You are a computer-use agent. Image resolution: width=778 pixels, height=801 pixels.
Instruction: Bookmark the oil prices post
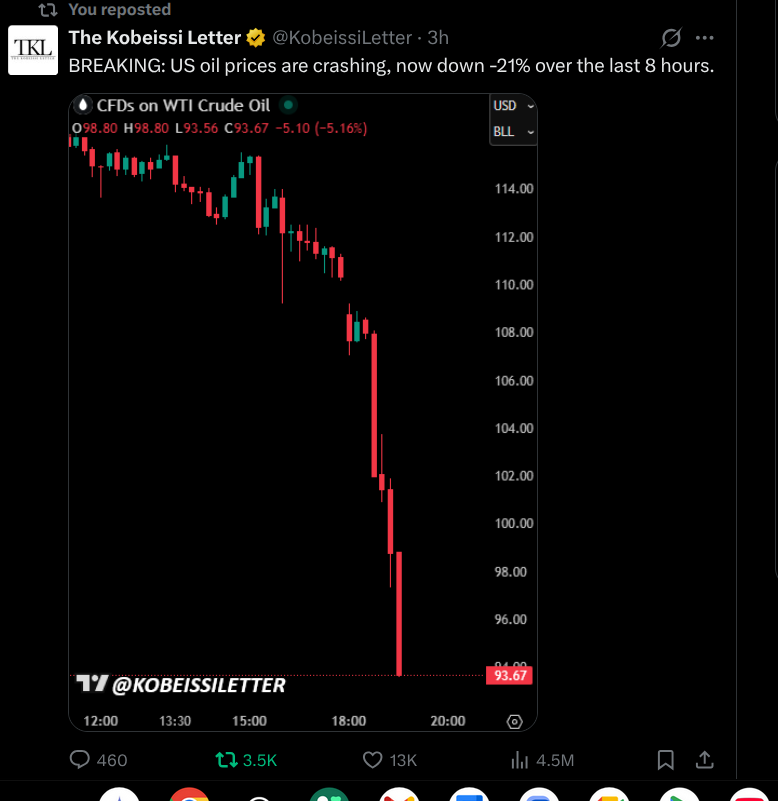click(666, 760)
